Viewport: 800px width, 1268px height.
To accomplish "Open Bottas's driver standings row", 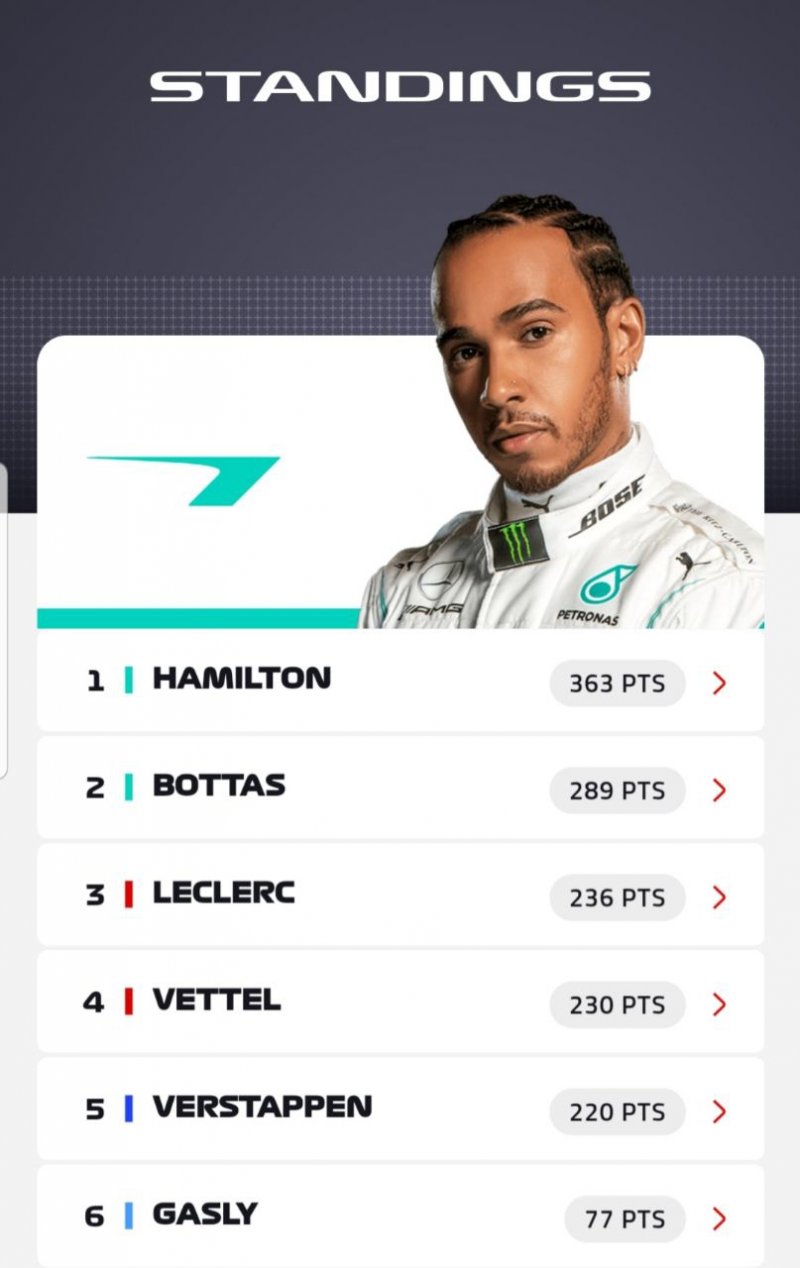I will [x=400, y=788].
